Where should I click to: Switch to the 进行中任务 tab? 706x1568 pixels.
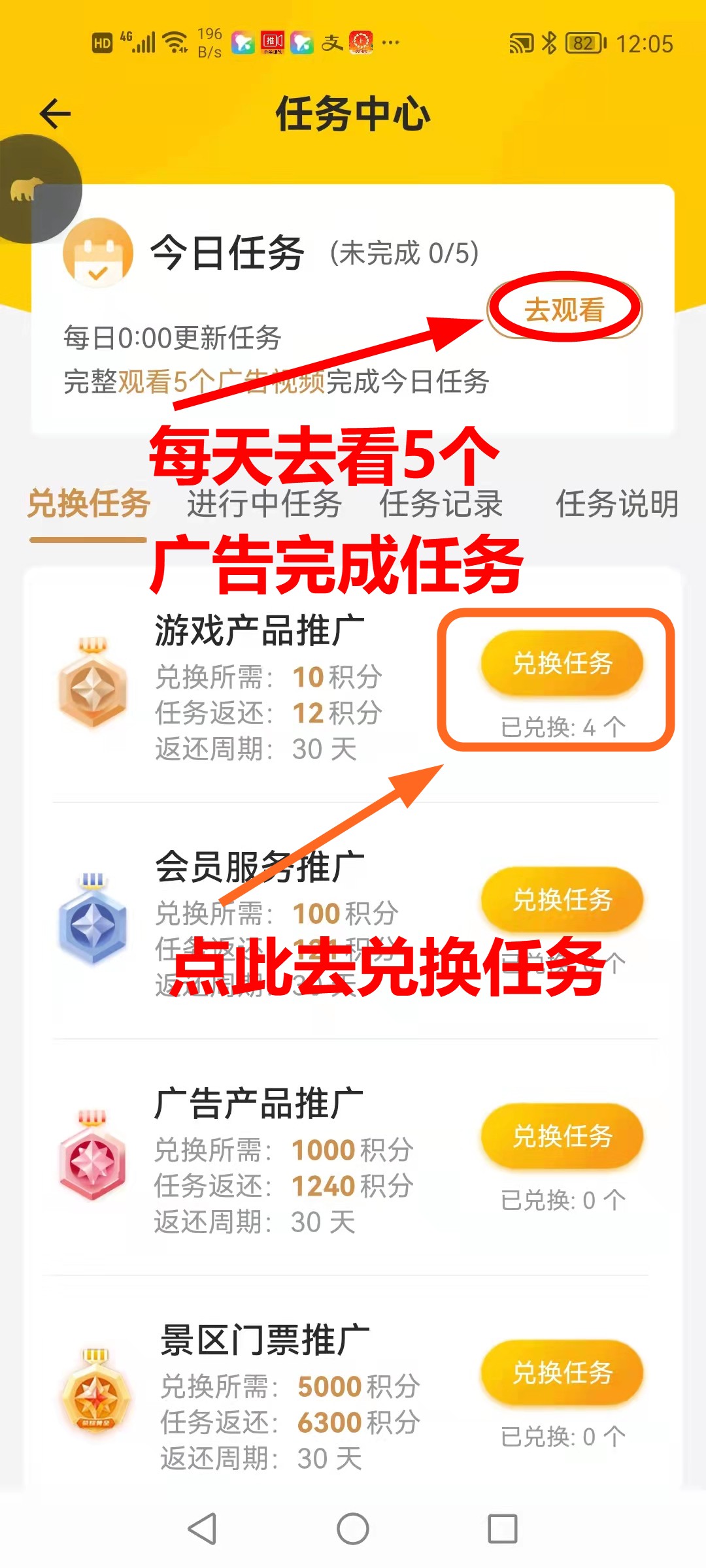click(x=264, y=504)
